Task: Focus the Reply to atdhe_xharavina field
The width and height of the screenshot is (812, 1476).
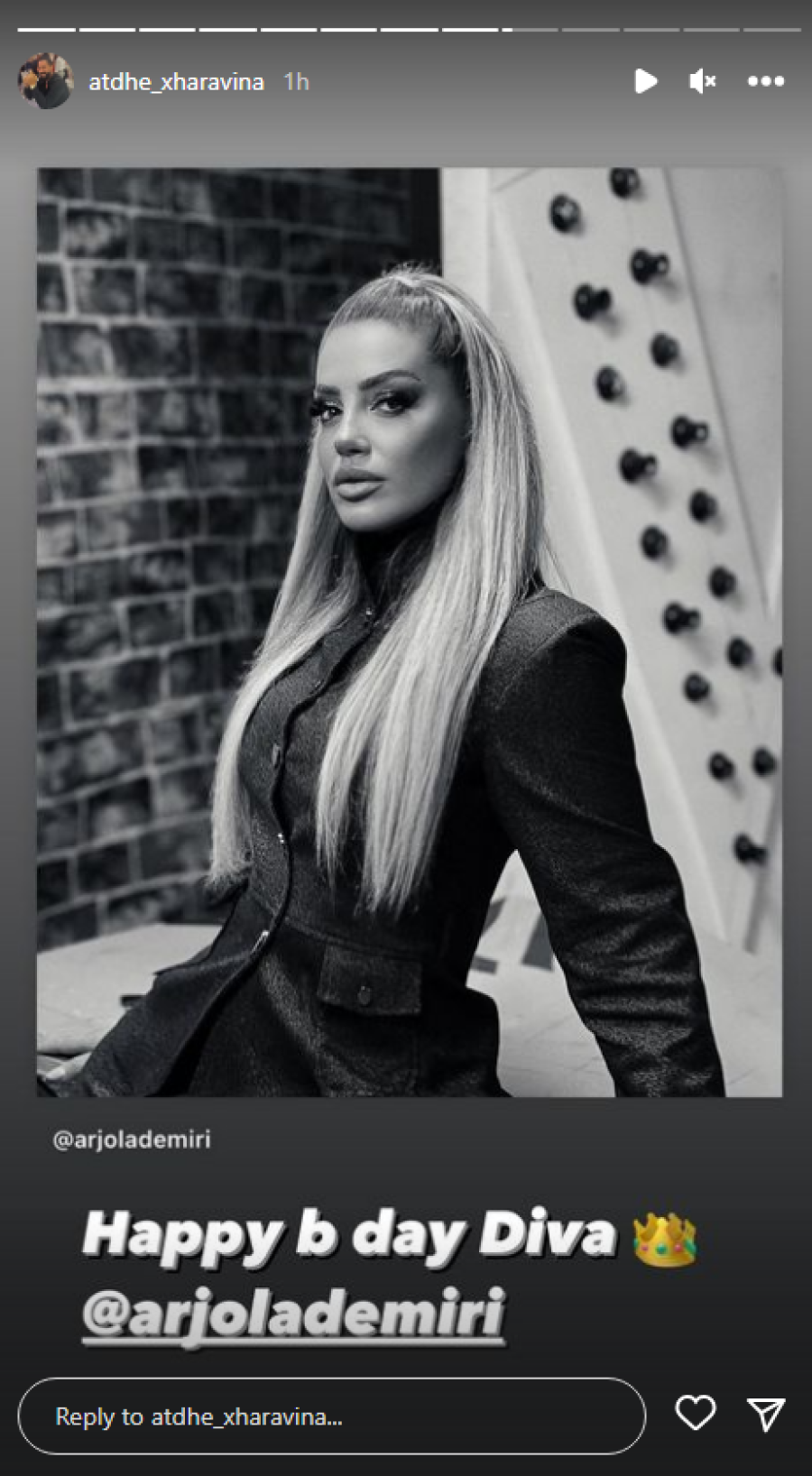Action: coord(331,1416)
